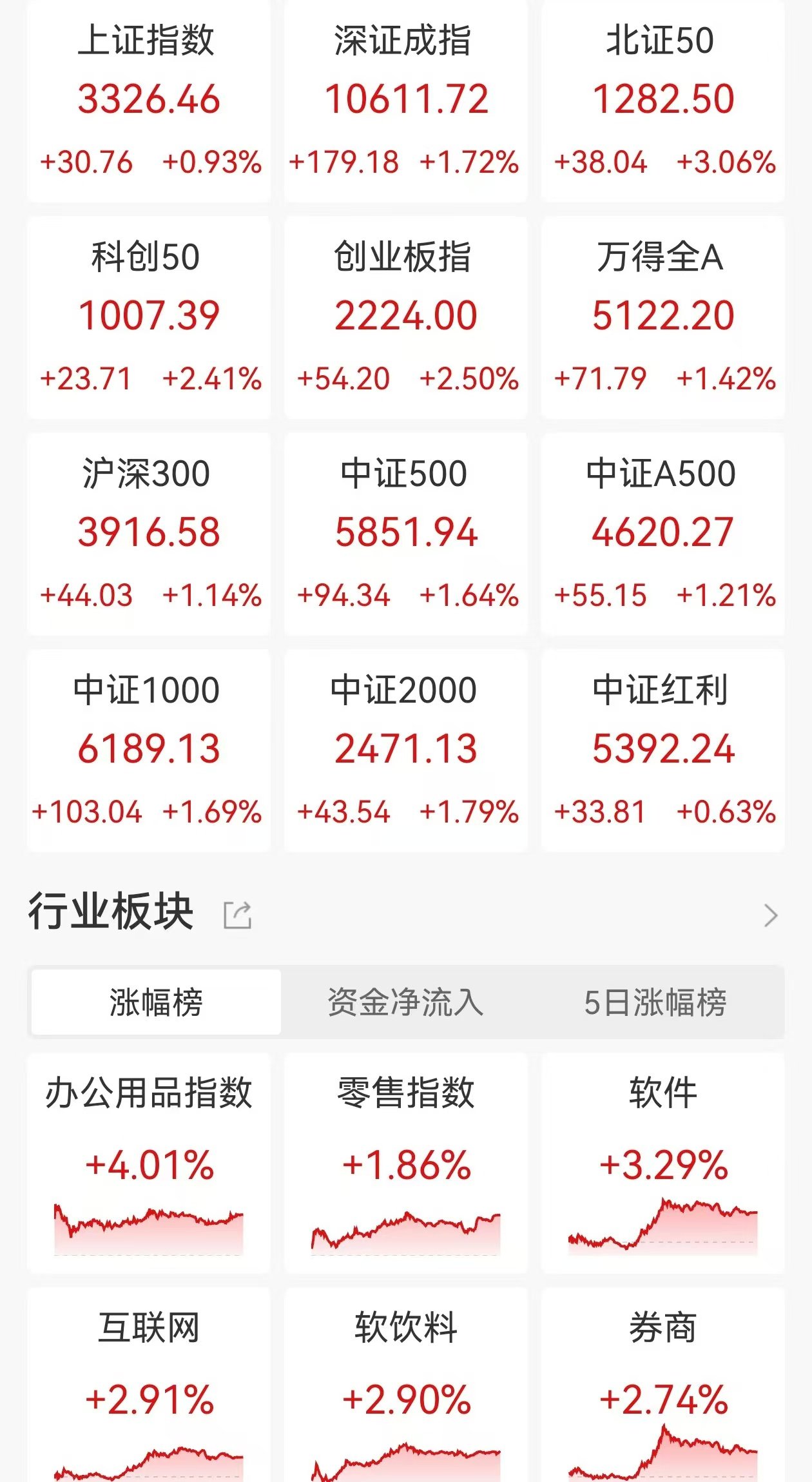Image resolution: width=812 pixels, height=1482 pixels.
Task: Open the 互联网 sector card
Action: pyautogui.click(x=149, y=1385)
